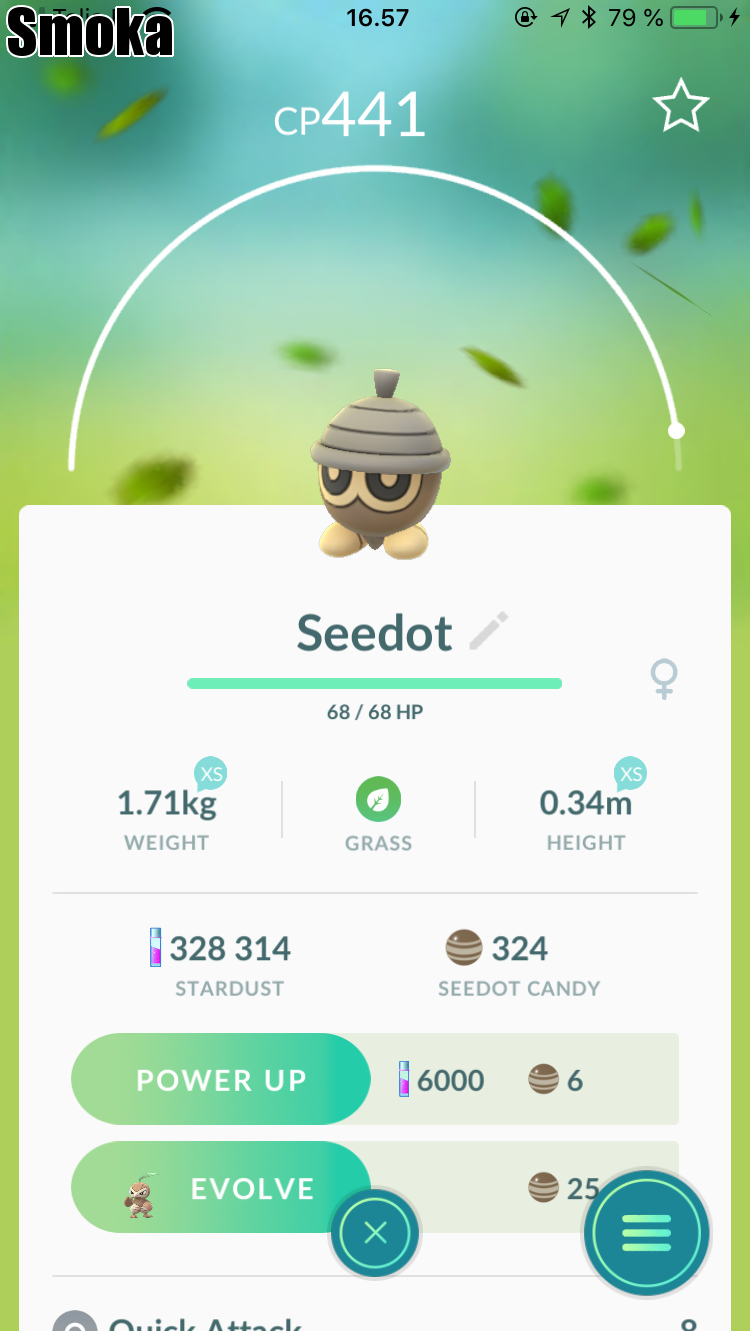750x1334 pixels.
Task: Power up Seedot for 6000 stardust
Action: point(221,1080)
